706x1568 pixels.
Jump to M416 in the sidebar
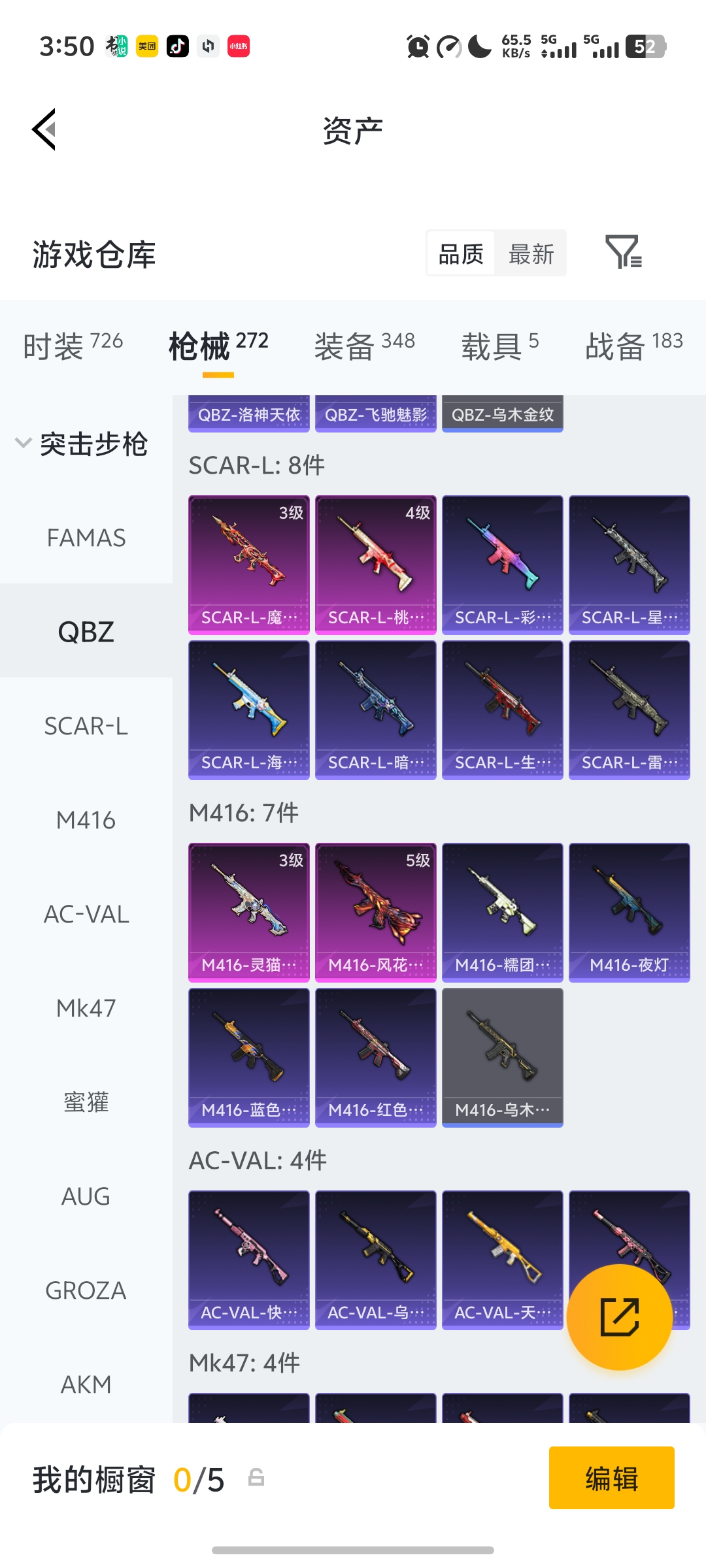(x=86, y=821)
